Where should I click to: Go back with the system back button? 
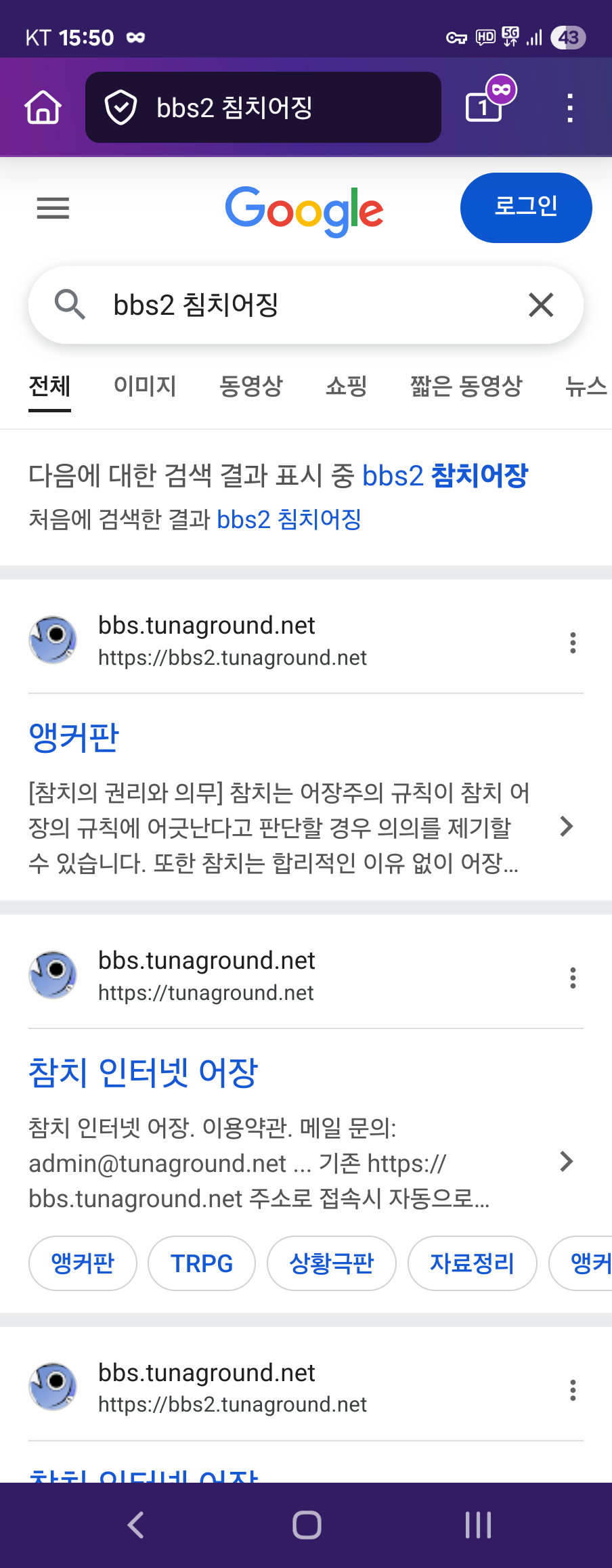[x=135, y=1525]
